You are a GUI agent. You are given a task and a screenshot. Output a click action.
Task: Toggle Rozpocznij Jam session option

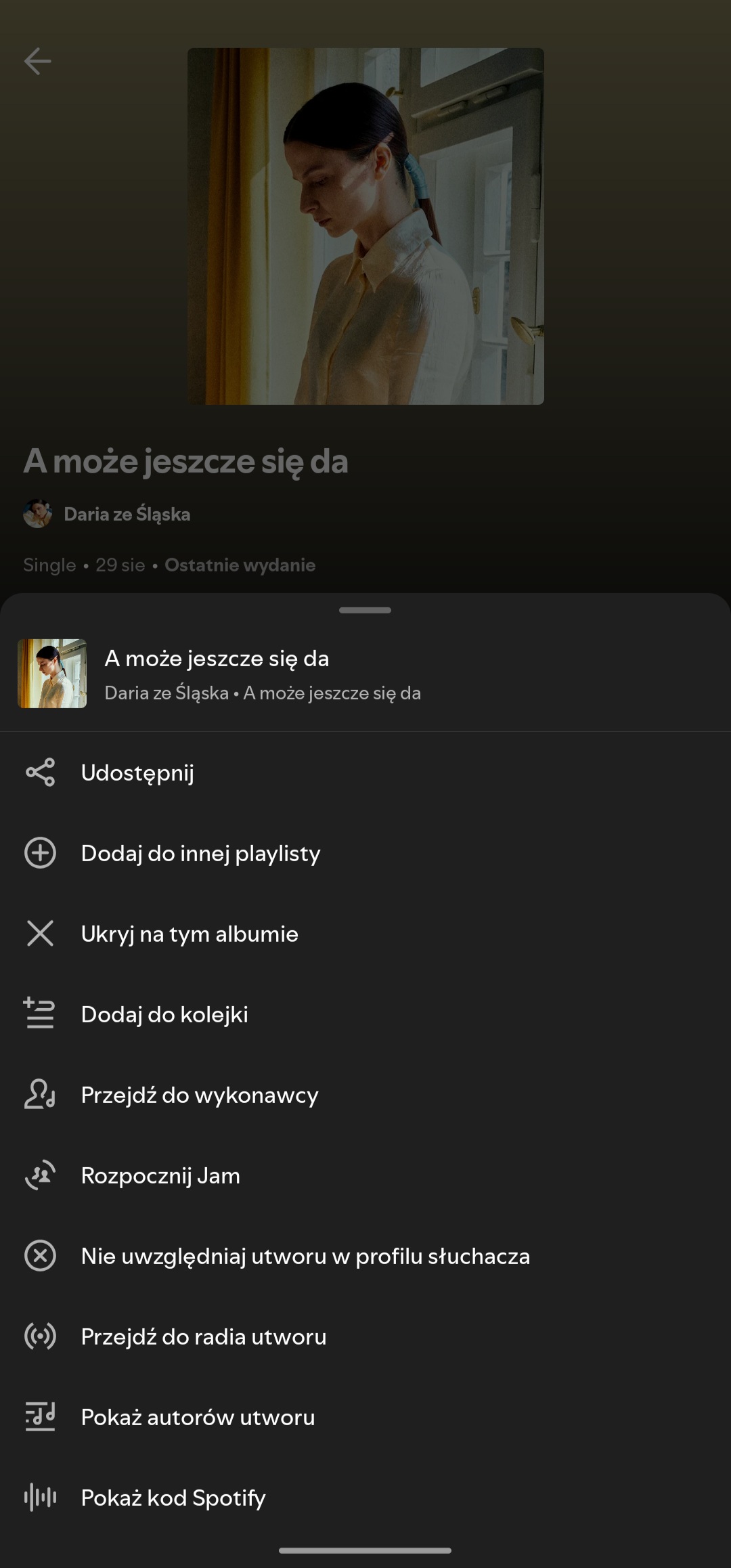[x=160, y=1175]
